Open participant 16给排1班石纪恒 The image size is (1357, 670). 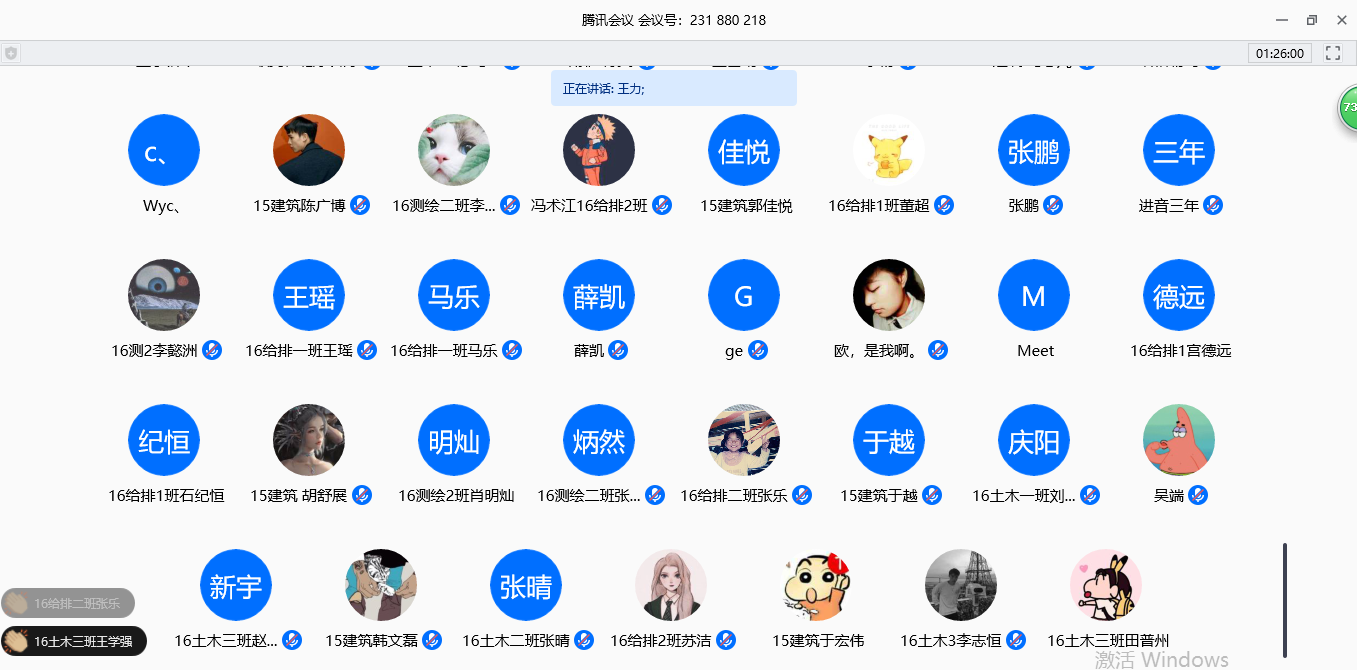[164, 440]
